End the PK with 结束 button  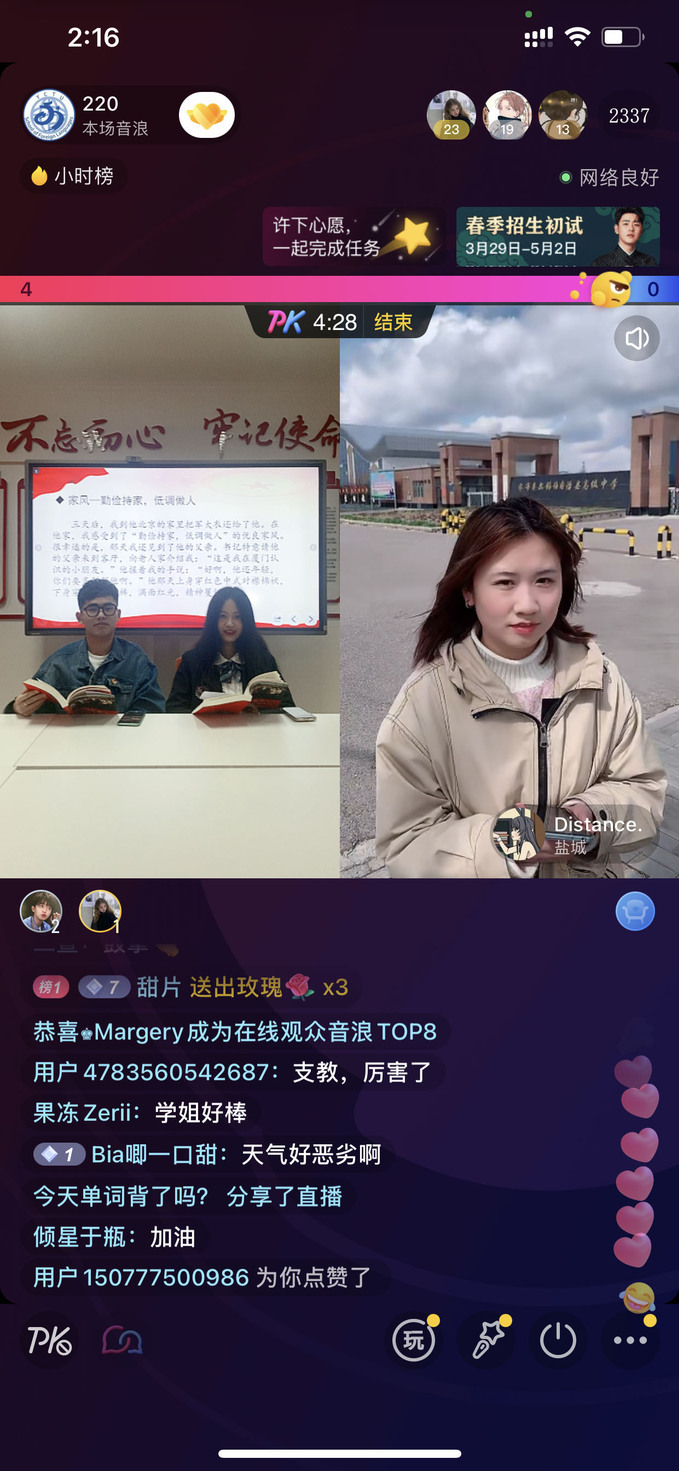point(393,322)
